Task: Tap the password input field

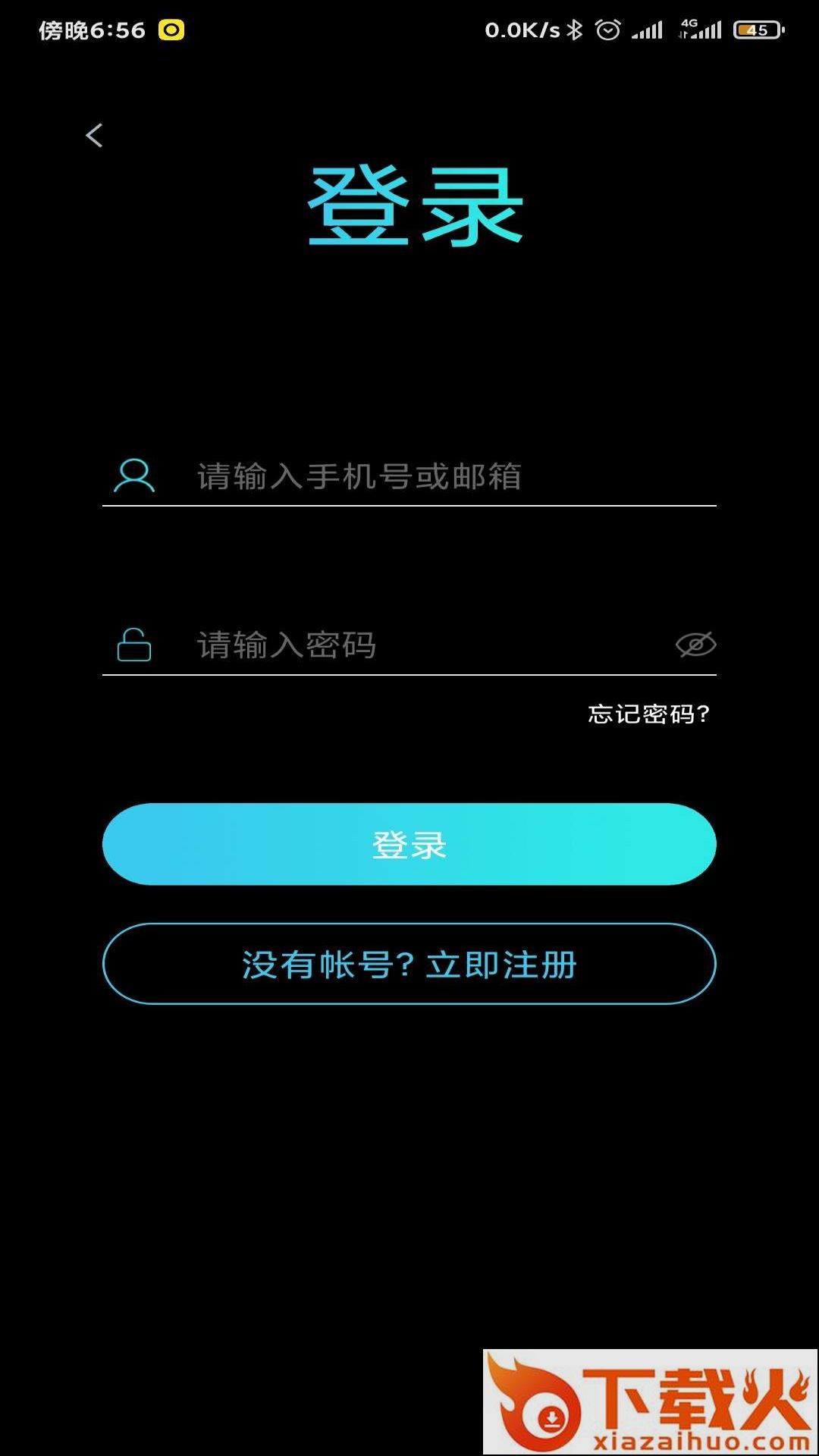Action: pyautogui.click(x=409, y=645)
